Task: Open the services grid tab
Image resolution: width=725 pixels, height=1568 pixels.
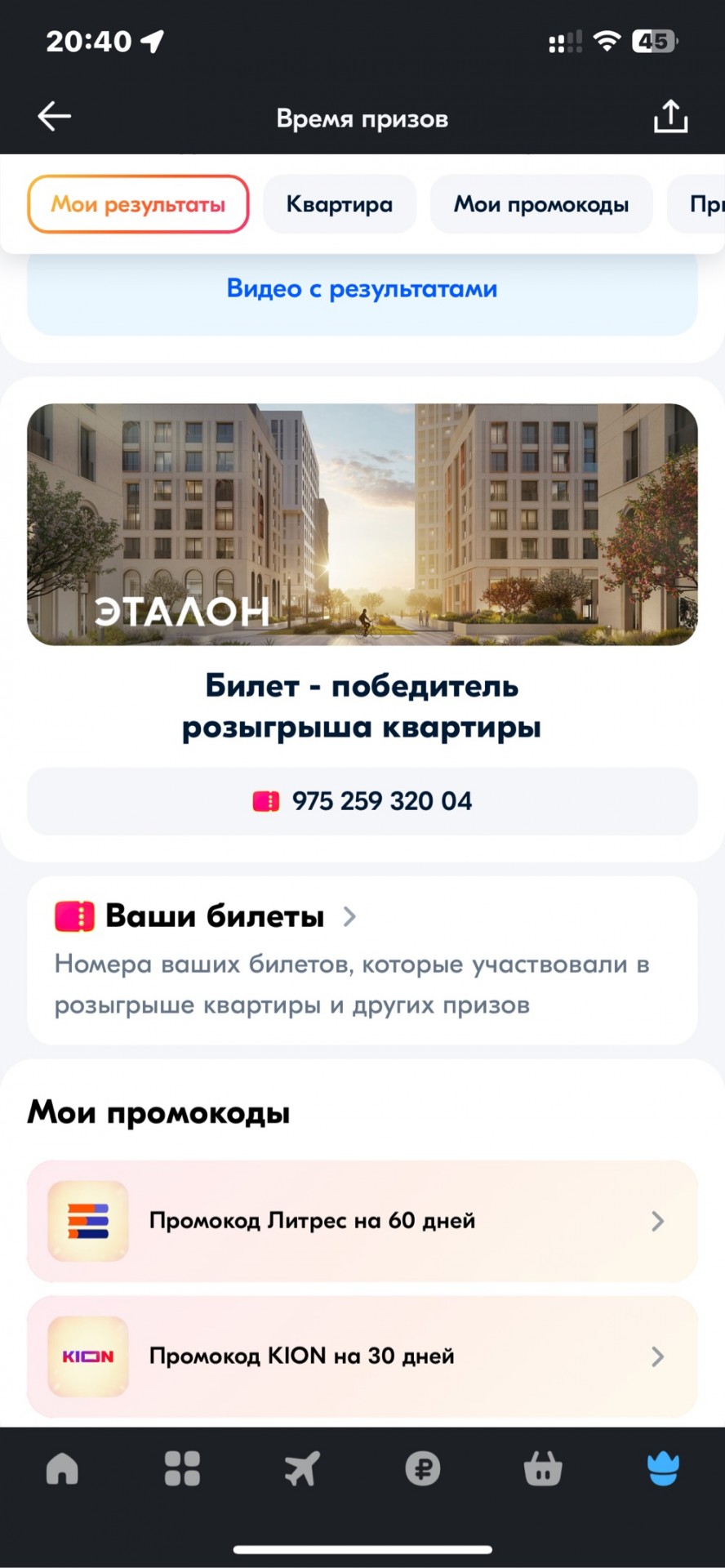Action: pos(182,1469)
